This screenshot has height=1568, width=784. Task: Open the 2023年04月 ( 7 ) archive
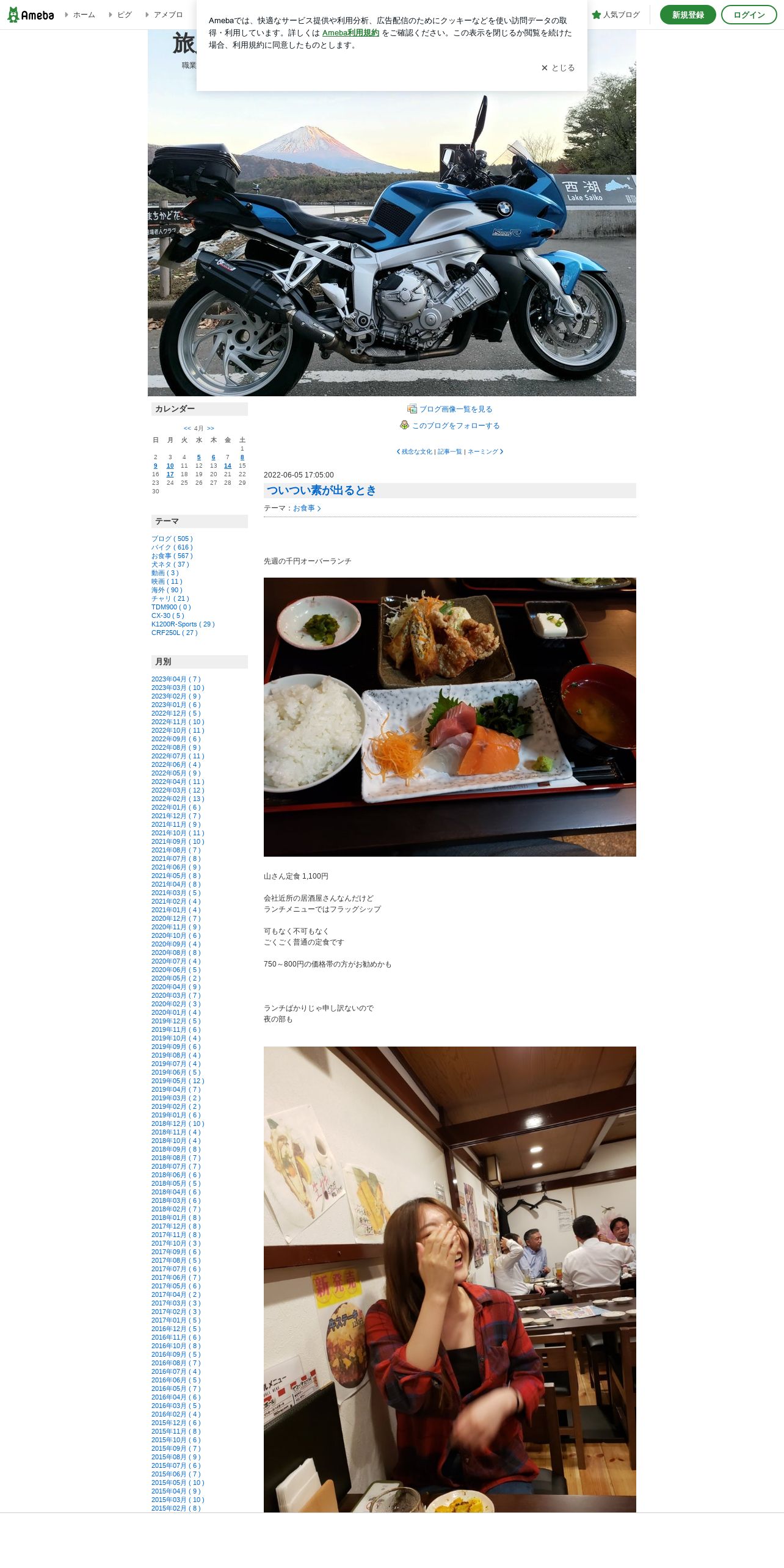tap(176, 679)
